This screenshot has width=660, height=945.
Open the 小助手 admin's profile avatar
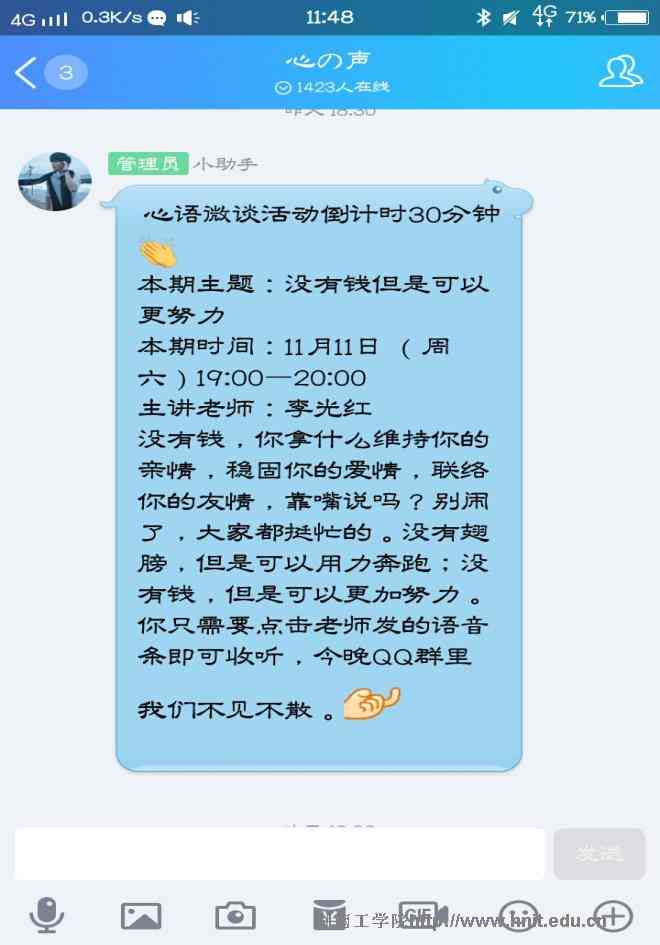pos(55,181)
